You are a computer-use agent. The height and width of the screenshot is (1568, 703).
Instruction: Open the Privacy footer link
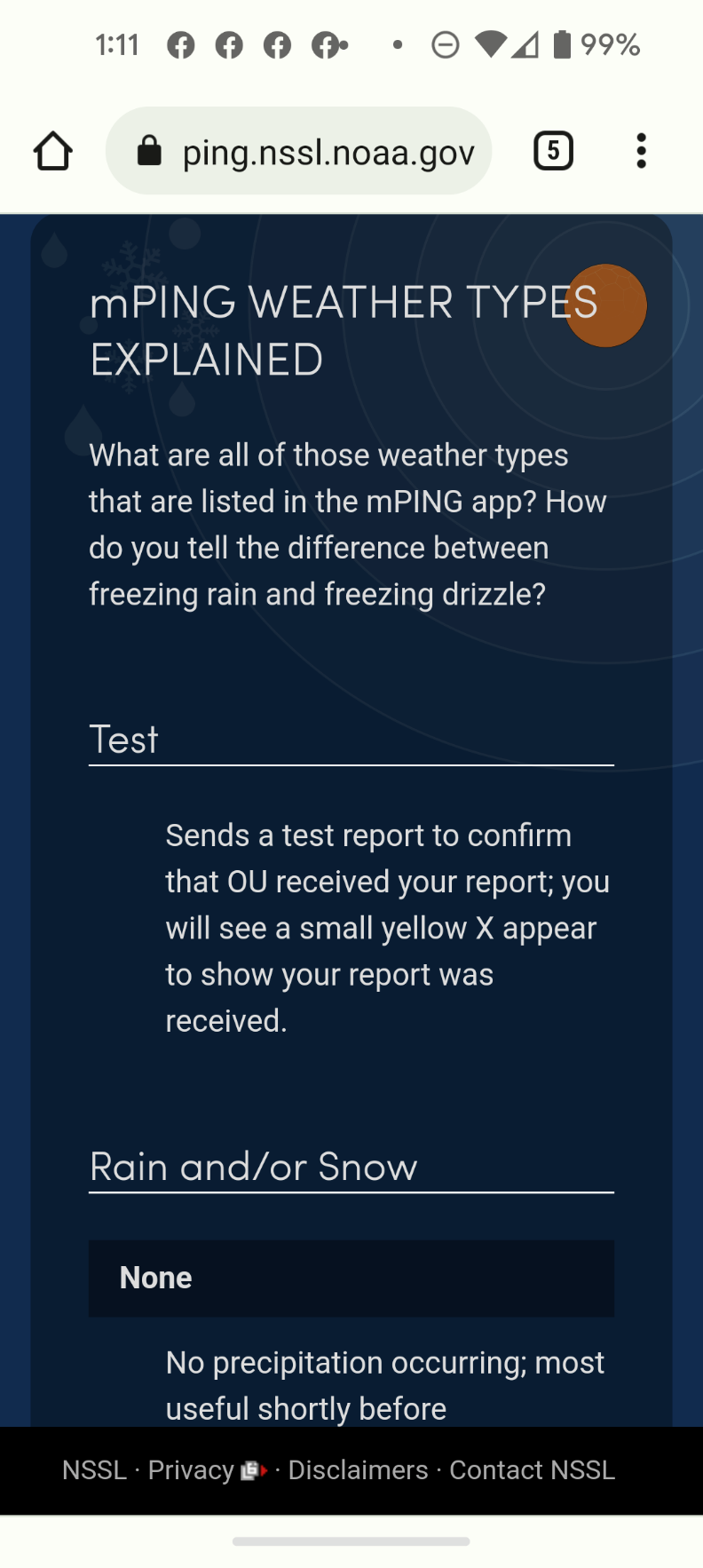click(x=191, y=1470)
